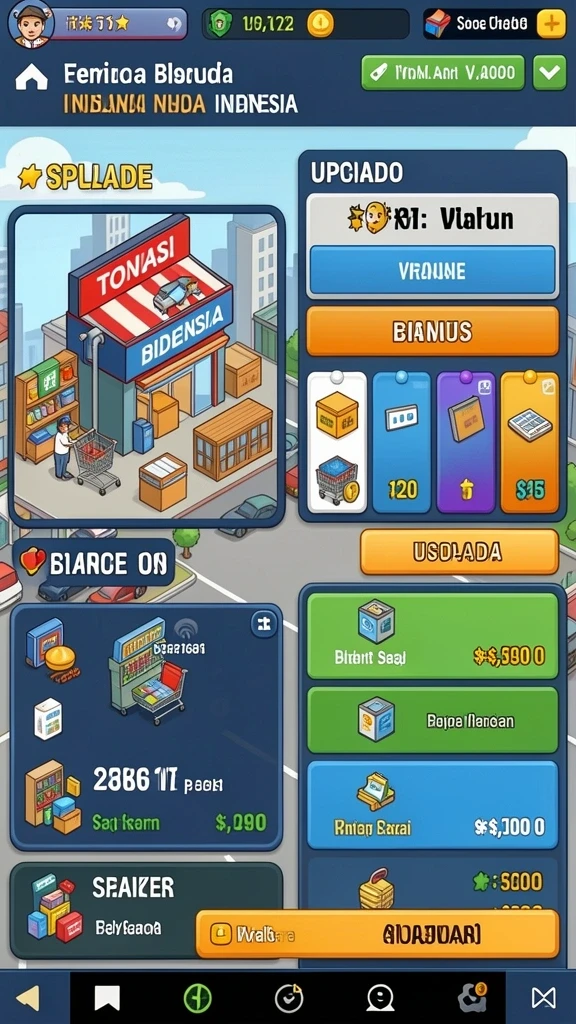Tap the orange BIANUS button
This screenshot has width=576, height=1024.
[x=432, y=331]
